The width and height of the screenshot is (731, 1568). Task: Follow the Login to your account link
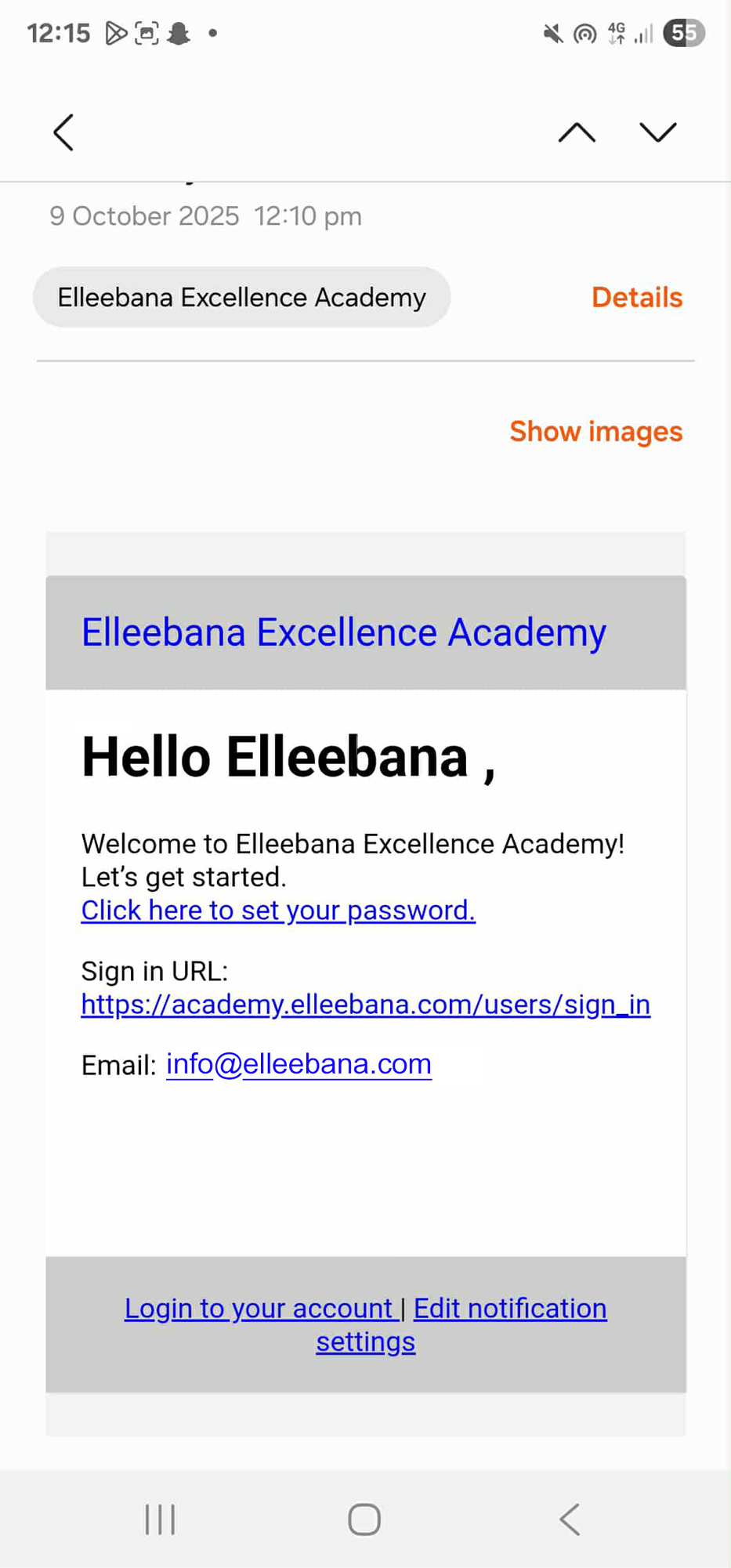259,1309
